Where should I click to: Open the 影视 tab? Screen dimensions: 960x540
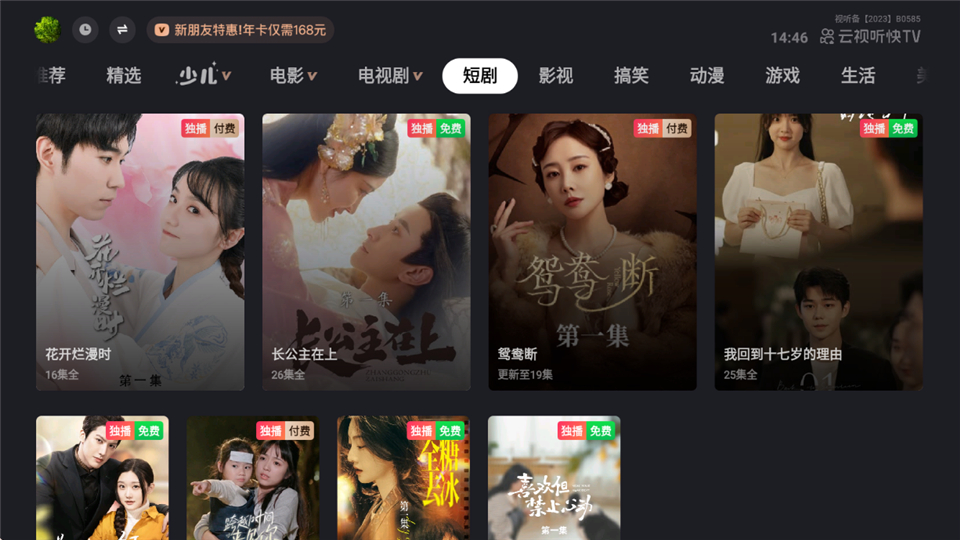[x=556, y=76]
